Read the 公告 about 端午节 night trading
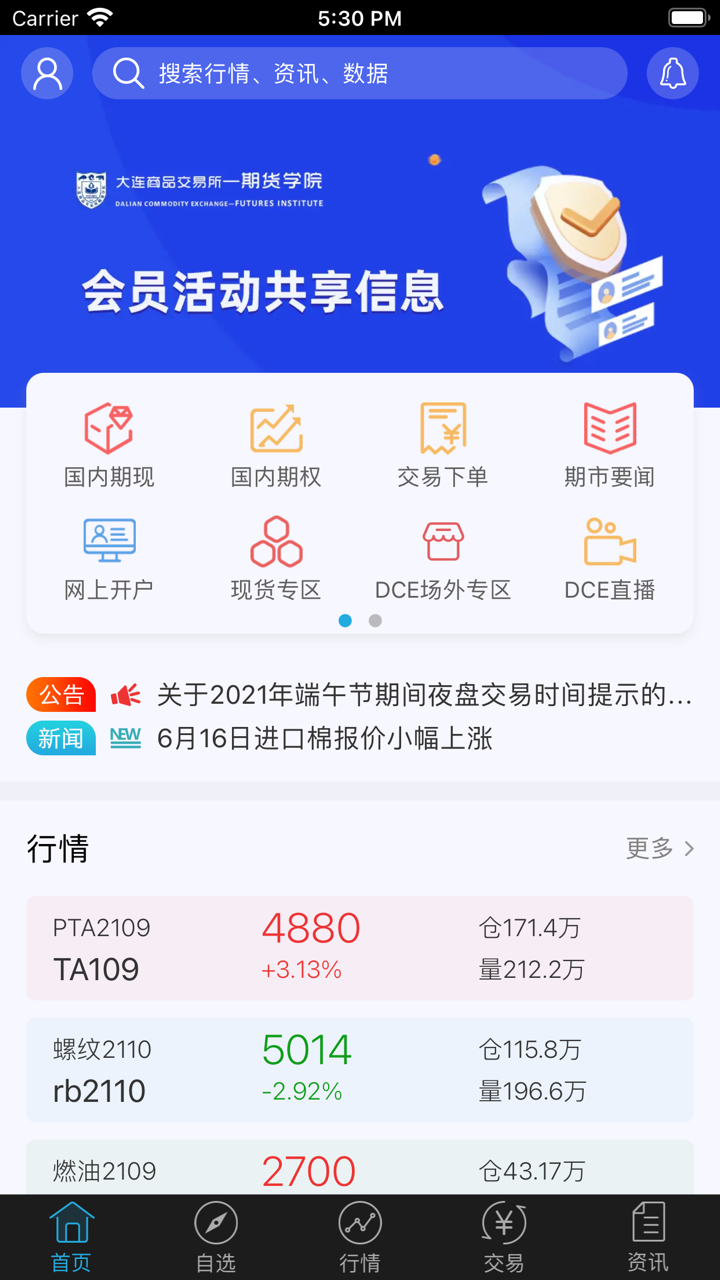This screenshot has width=720, height=1280. coord(424,695)
